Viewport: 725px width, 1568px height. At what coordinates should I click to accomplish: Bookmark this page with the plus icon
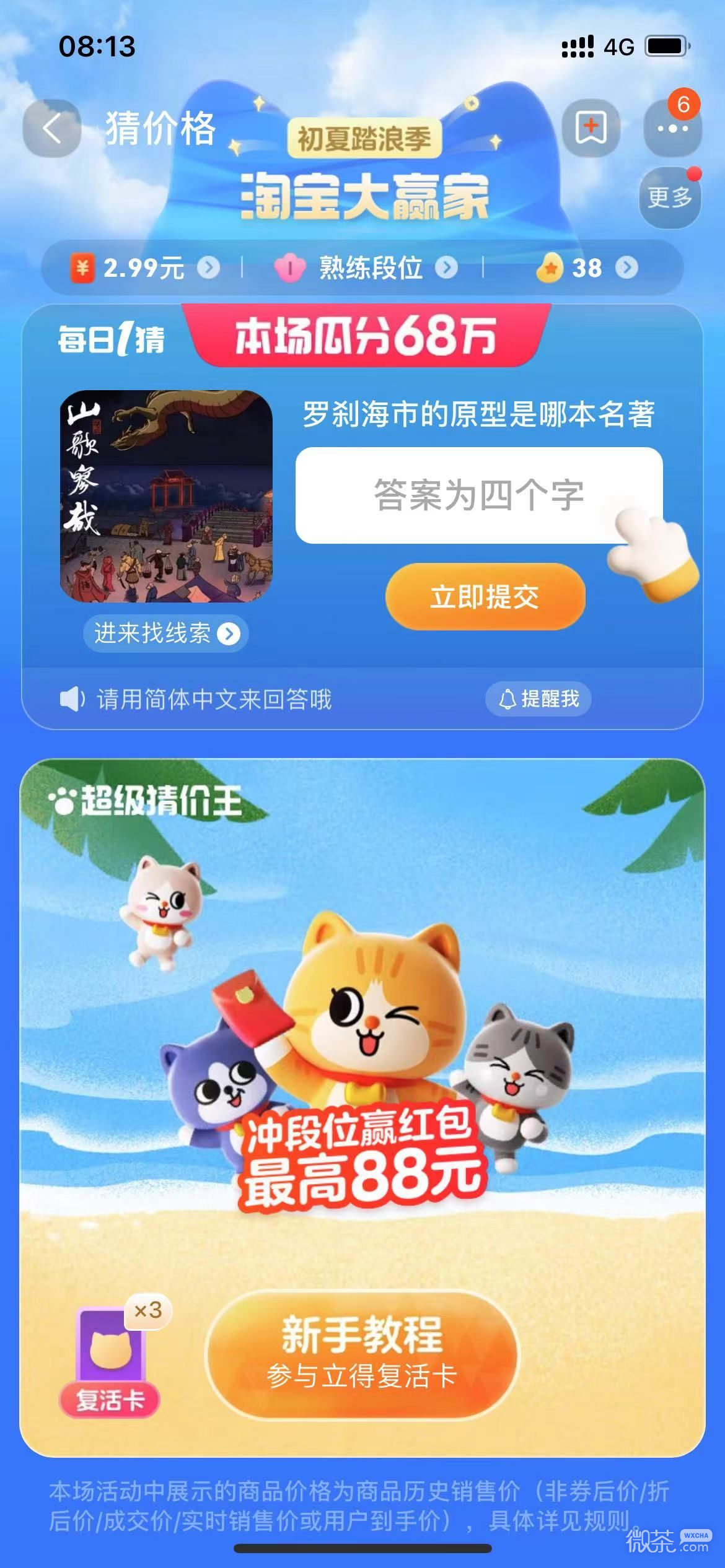(x=591, y=128)
